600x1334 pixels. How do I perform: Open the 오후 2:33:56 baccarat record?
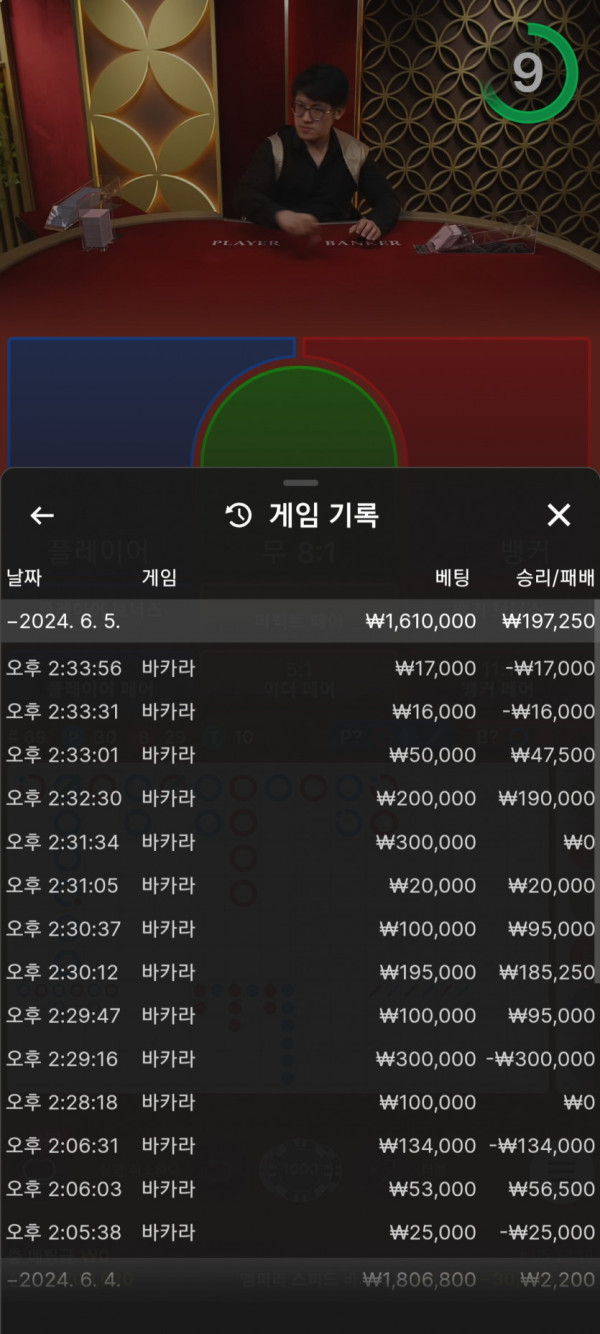tap(300, 668)
